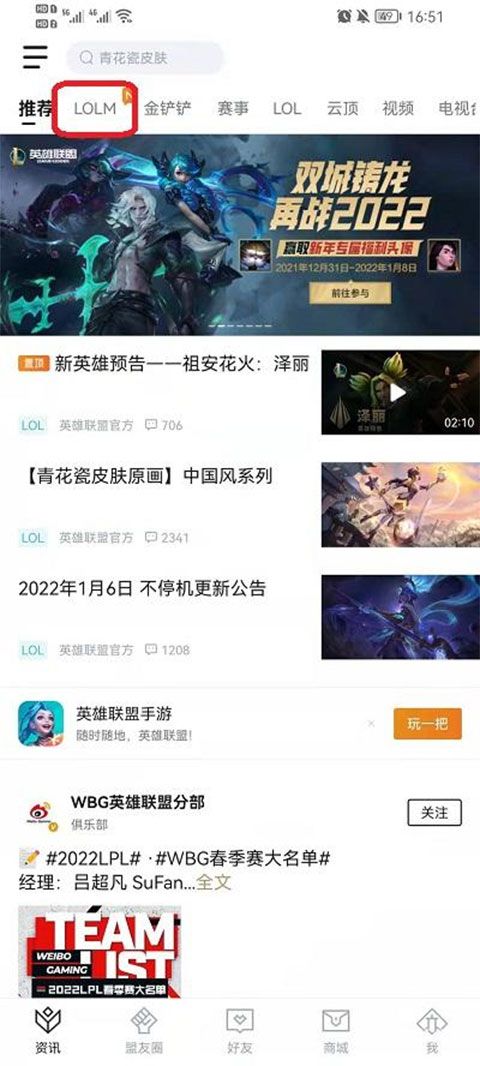Tap 前往参与 on the banner
The image size is (480, 1066).
[x=350, y=292]
